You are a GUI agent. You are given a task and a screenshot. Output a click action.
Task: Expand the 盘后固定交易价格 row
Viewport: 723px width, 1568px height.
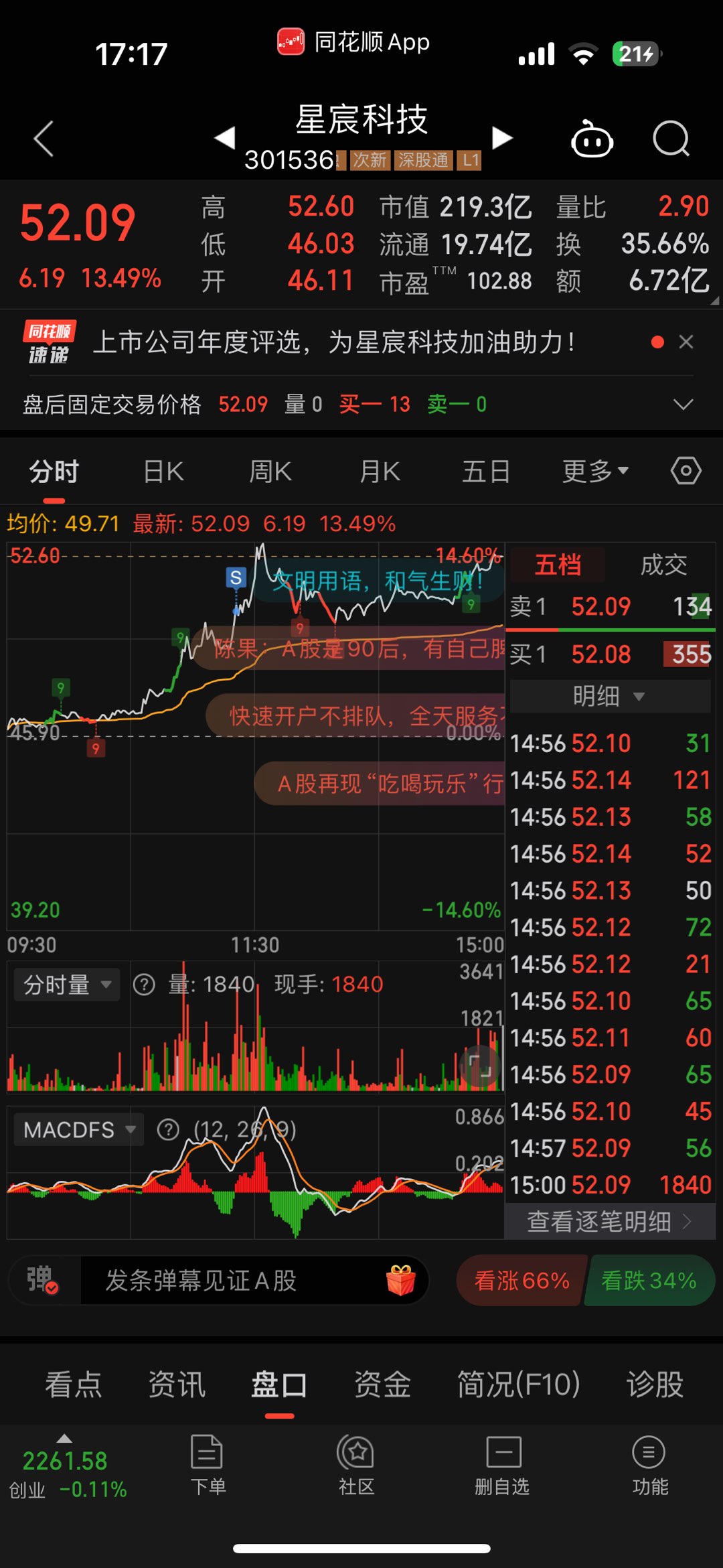[x=683, y=405]
